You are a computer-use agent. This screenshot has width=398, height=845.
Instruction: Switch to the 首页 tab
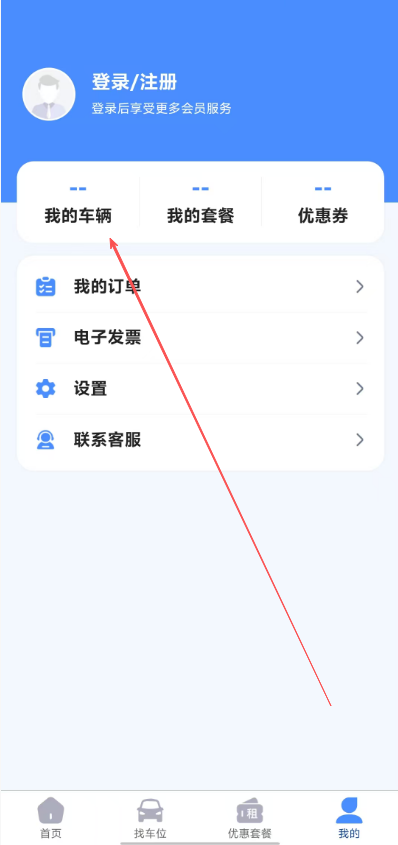[x=51, y=818]
